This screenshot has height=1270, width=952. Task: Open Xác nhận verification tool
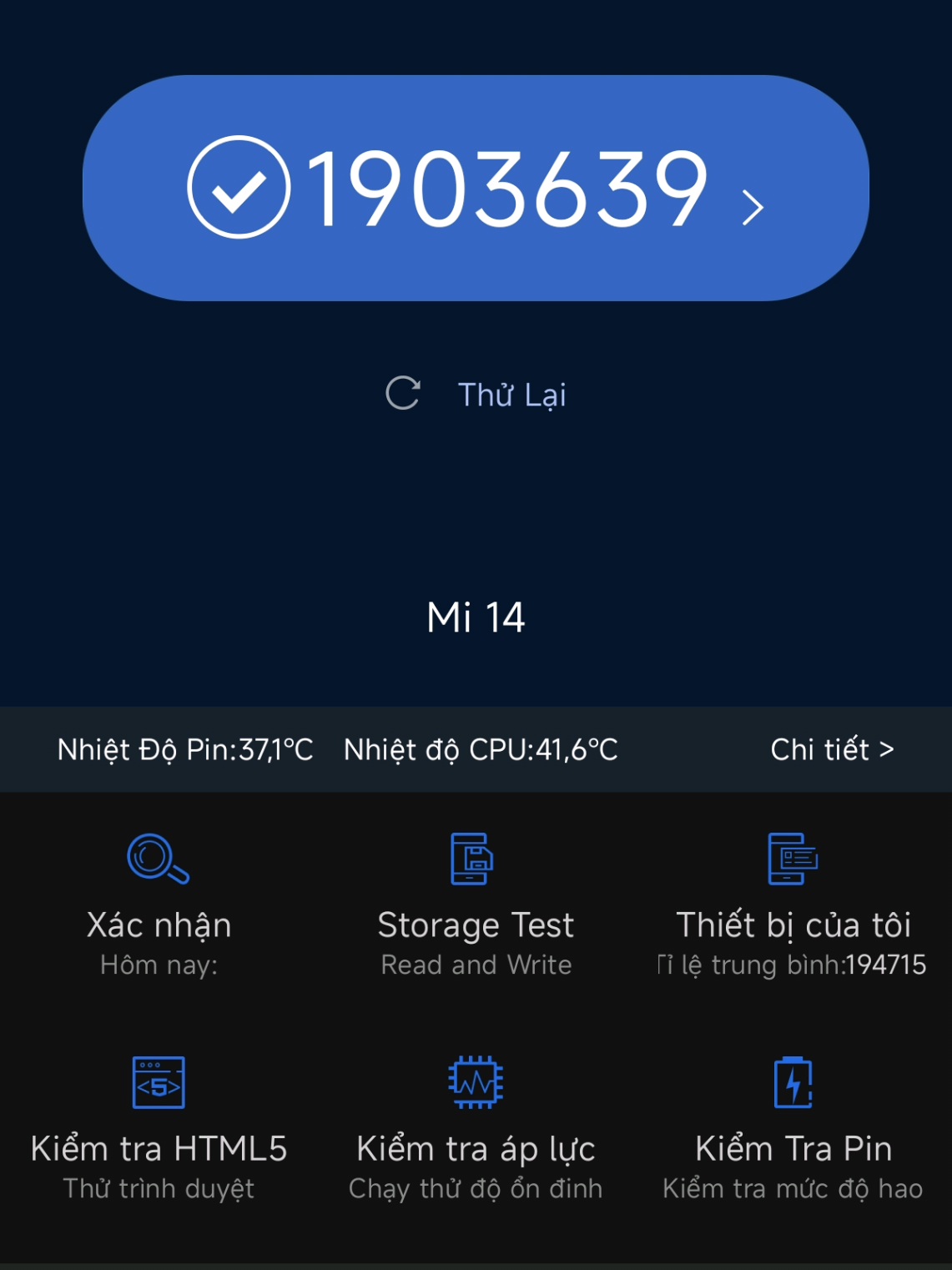click(x=159, y=904)
